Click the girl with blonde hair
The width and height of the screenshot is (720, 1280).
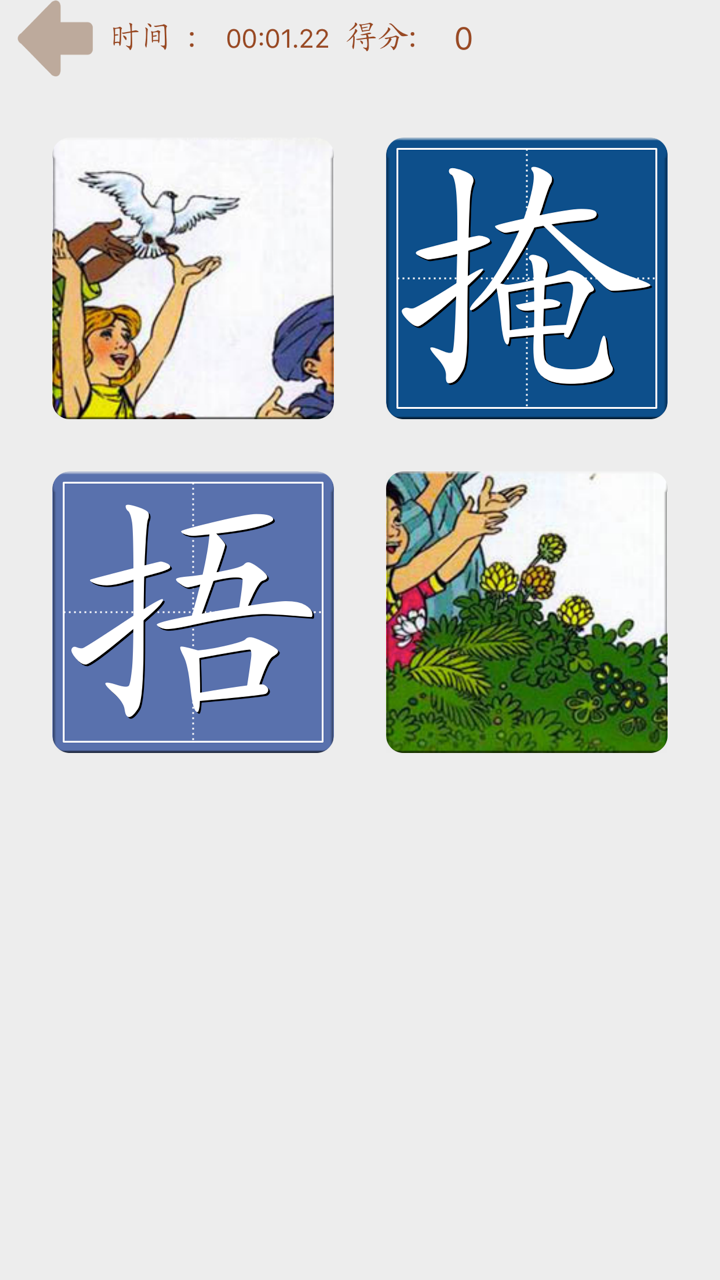pos(110,340)
